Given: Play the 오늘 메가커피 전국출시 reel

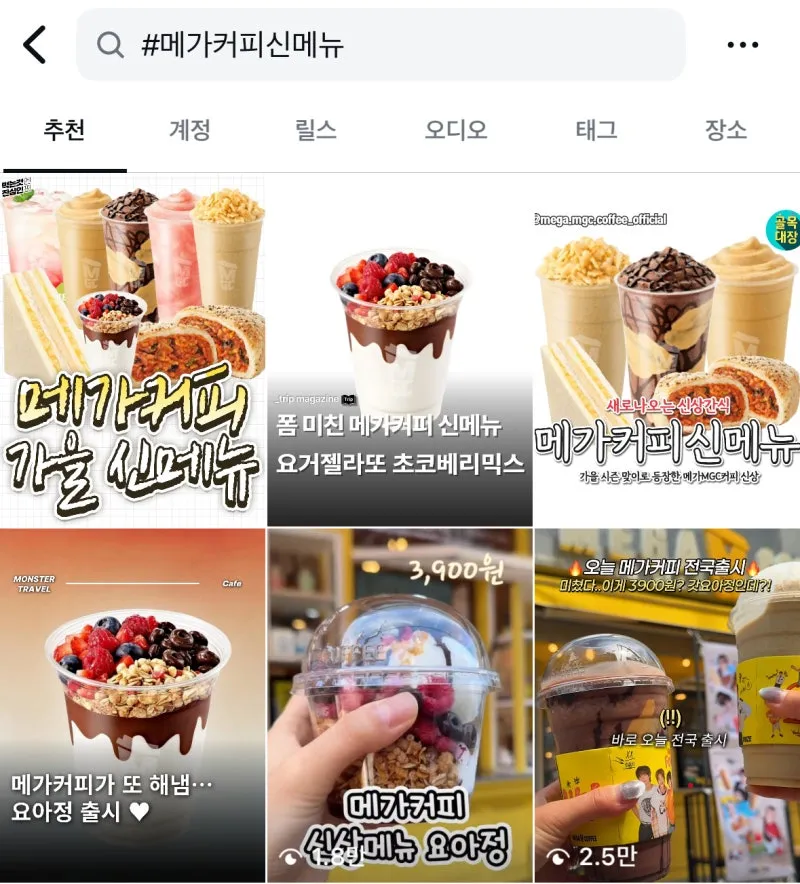Looking at the screenshot, I should point(667,706).
